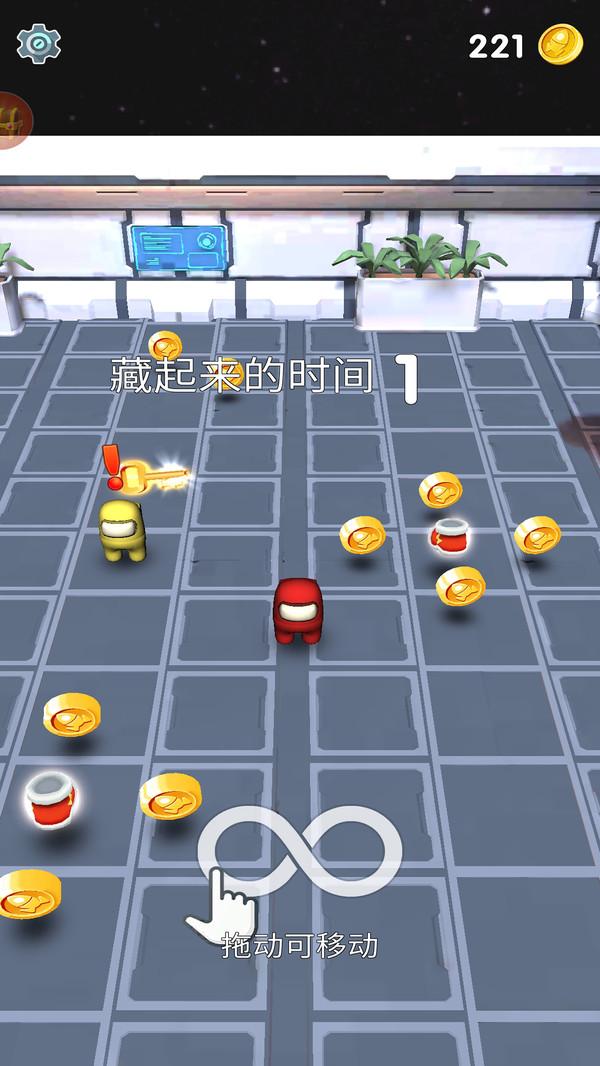Open the settings gear
Screen dimensions: 600x1066
pyautogui.click(x=39, y=43)
